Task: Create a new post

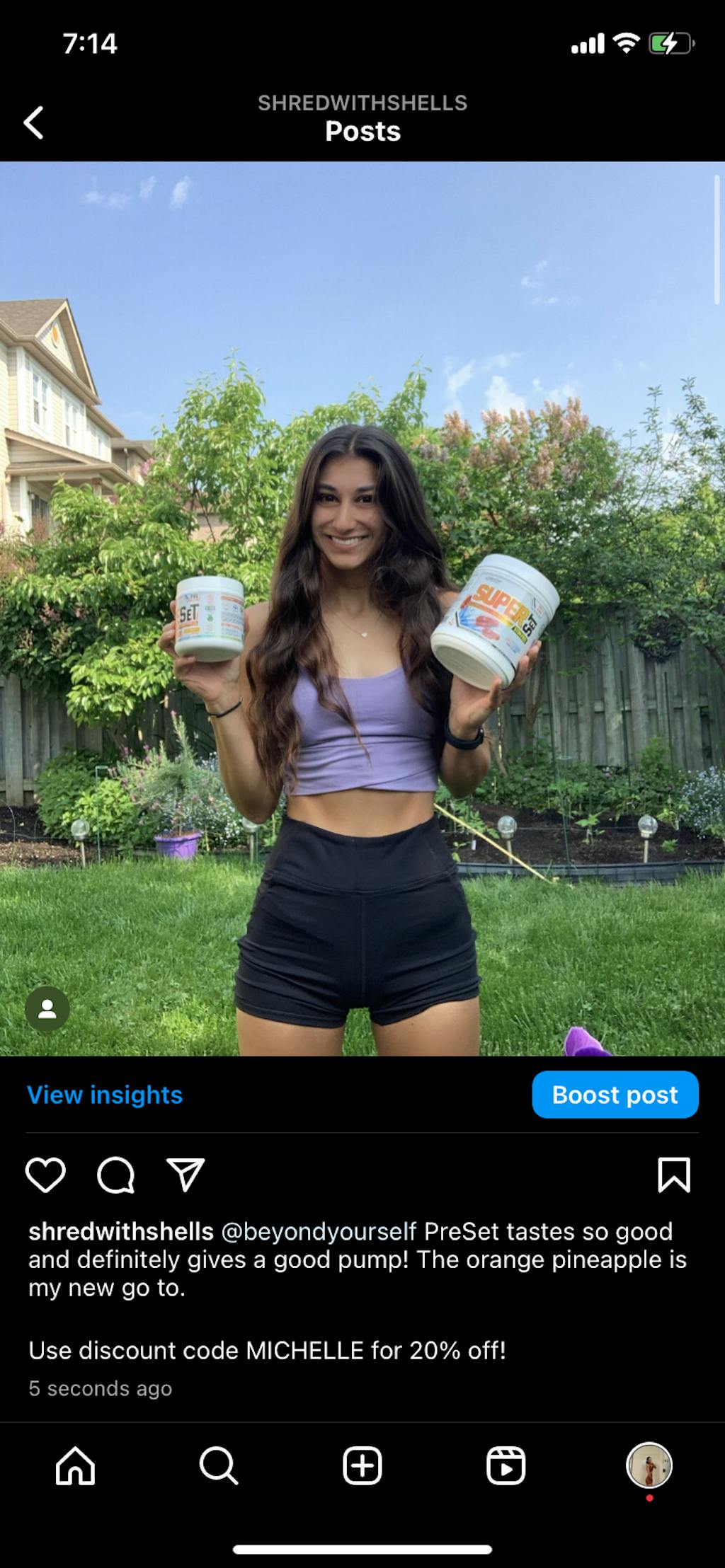Action: [x=362, y=1465]
